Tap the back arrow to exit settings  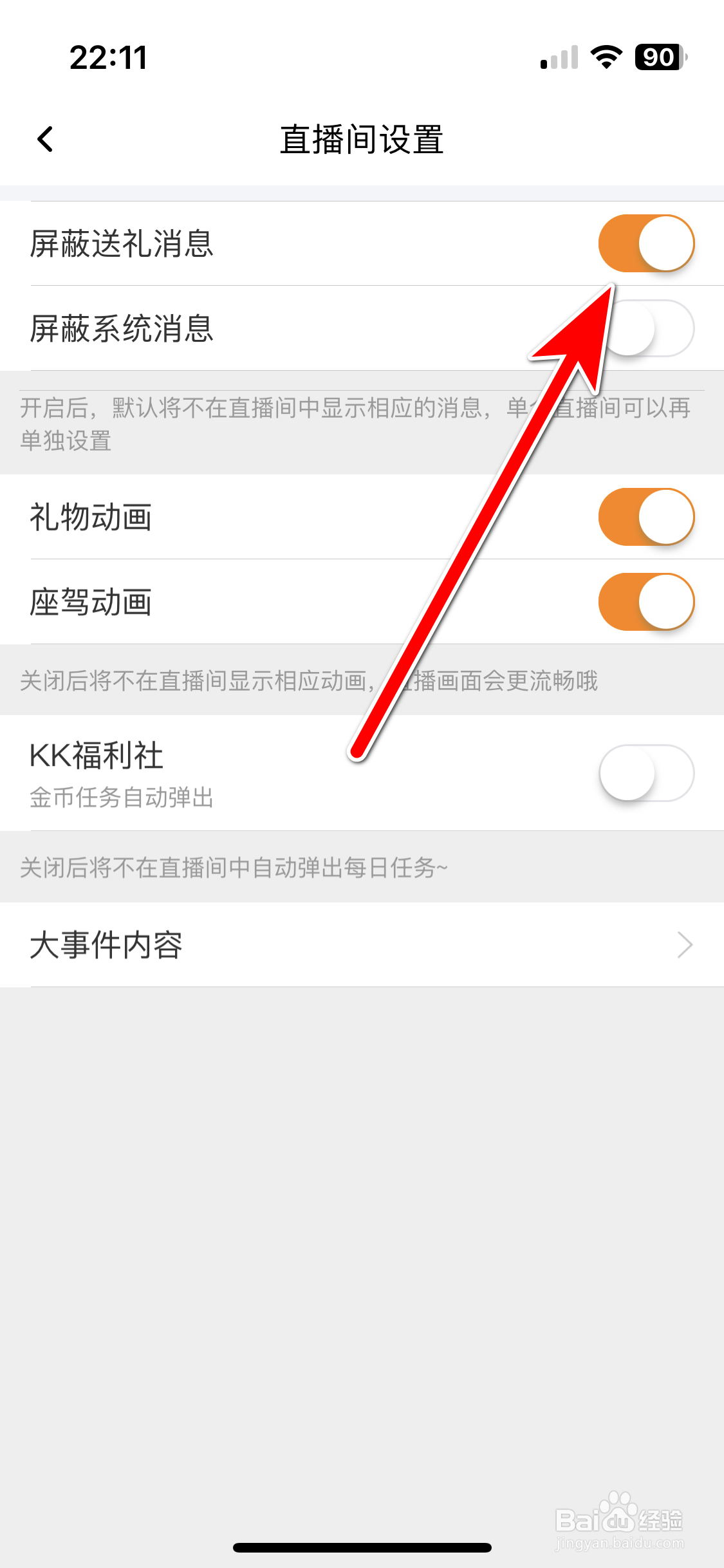click(x=46, y=138)
